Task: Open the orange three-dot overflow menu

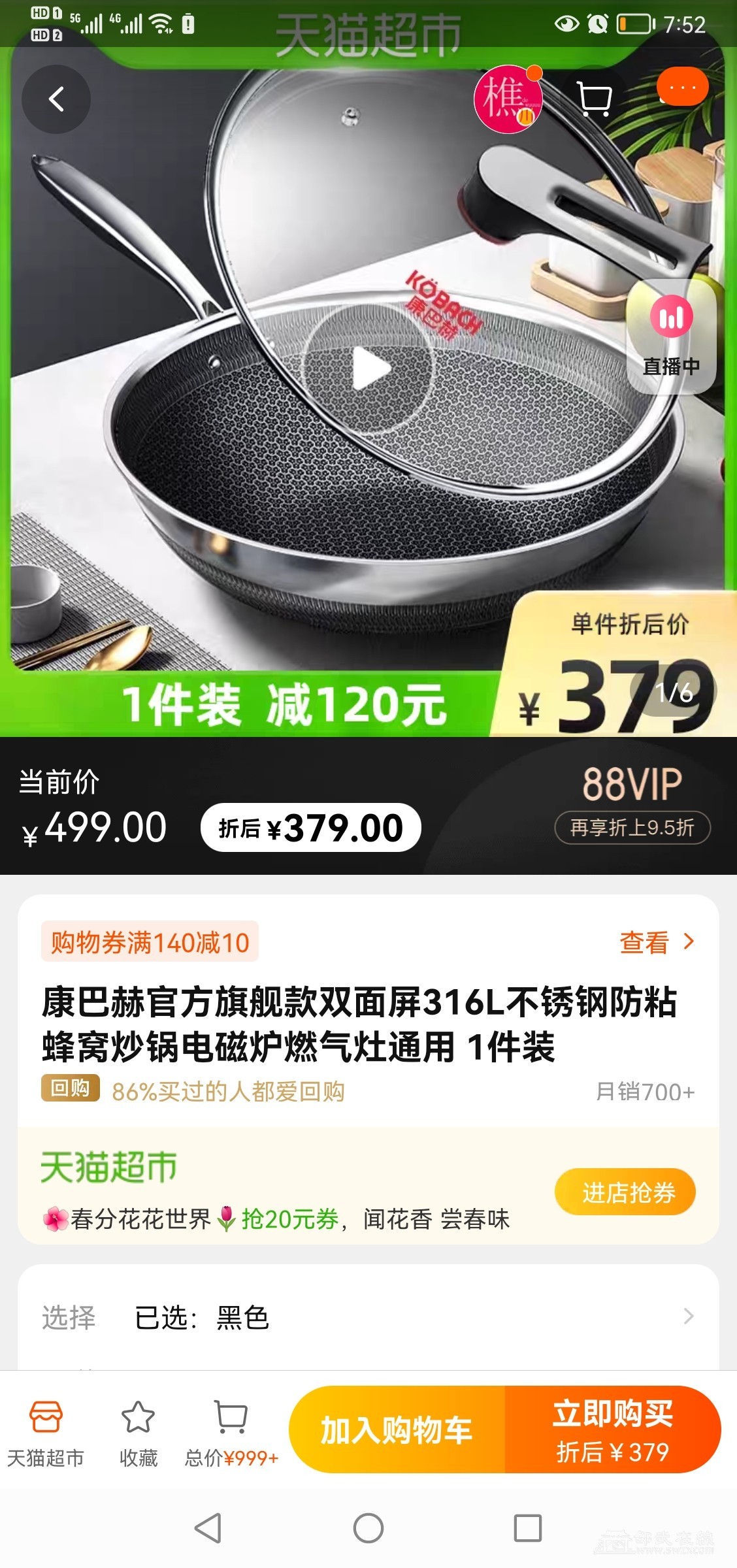Action: tap(683, 87)
